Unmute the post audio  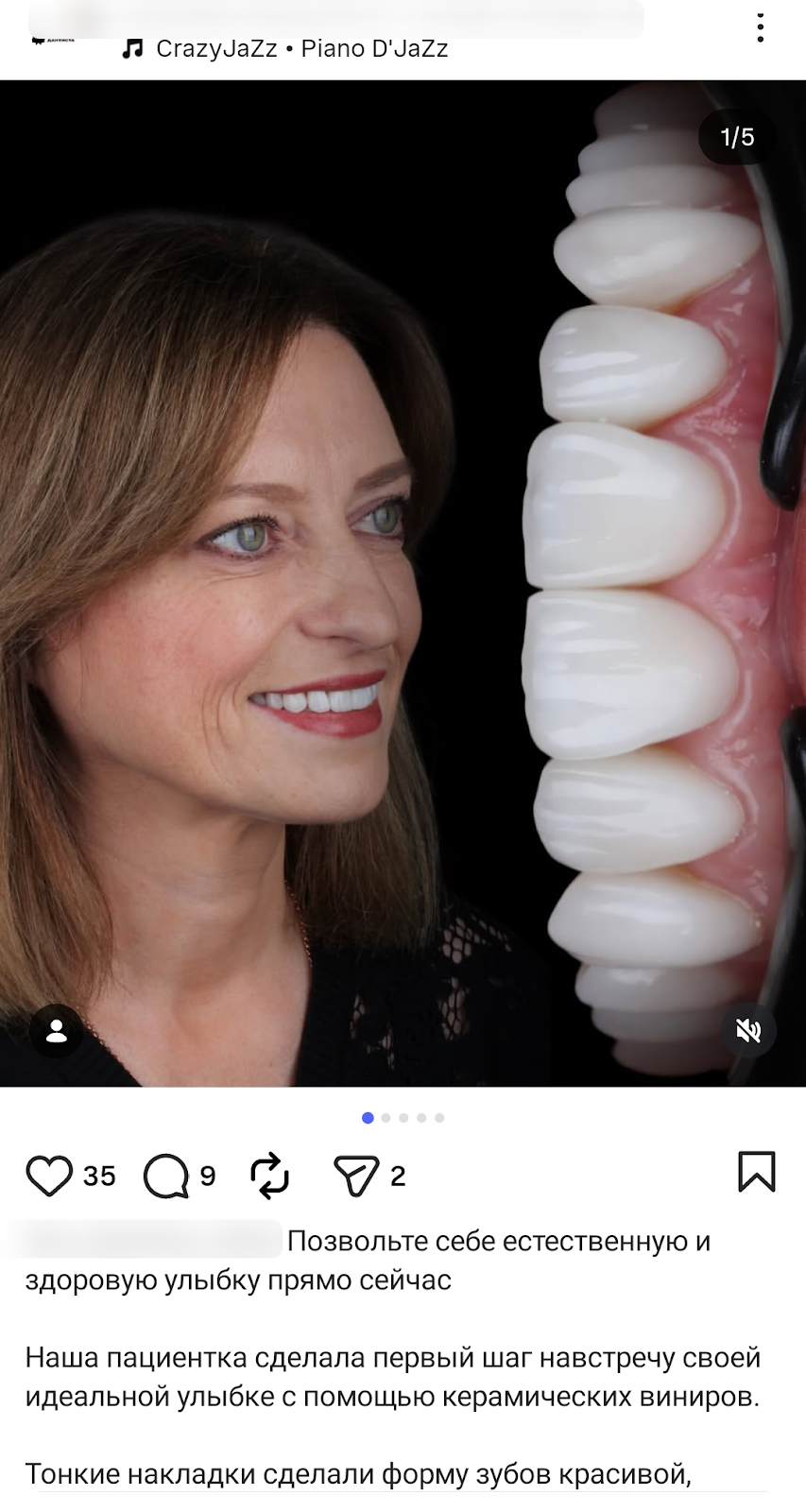coord(748,1030)
